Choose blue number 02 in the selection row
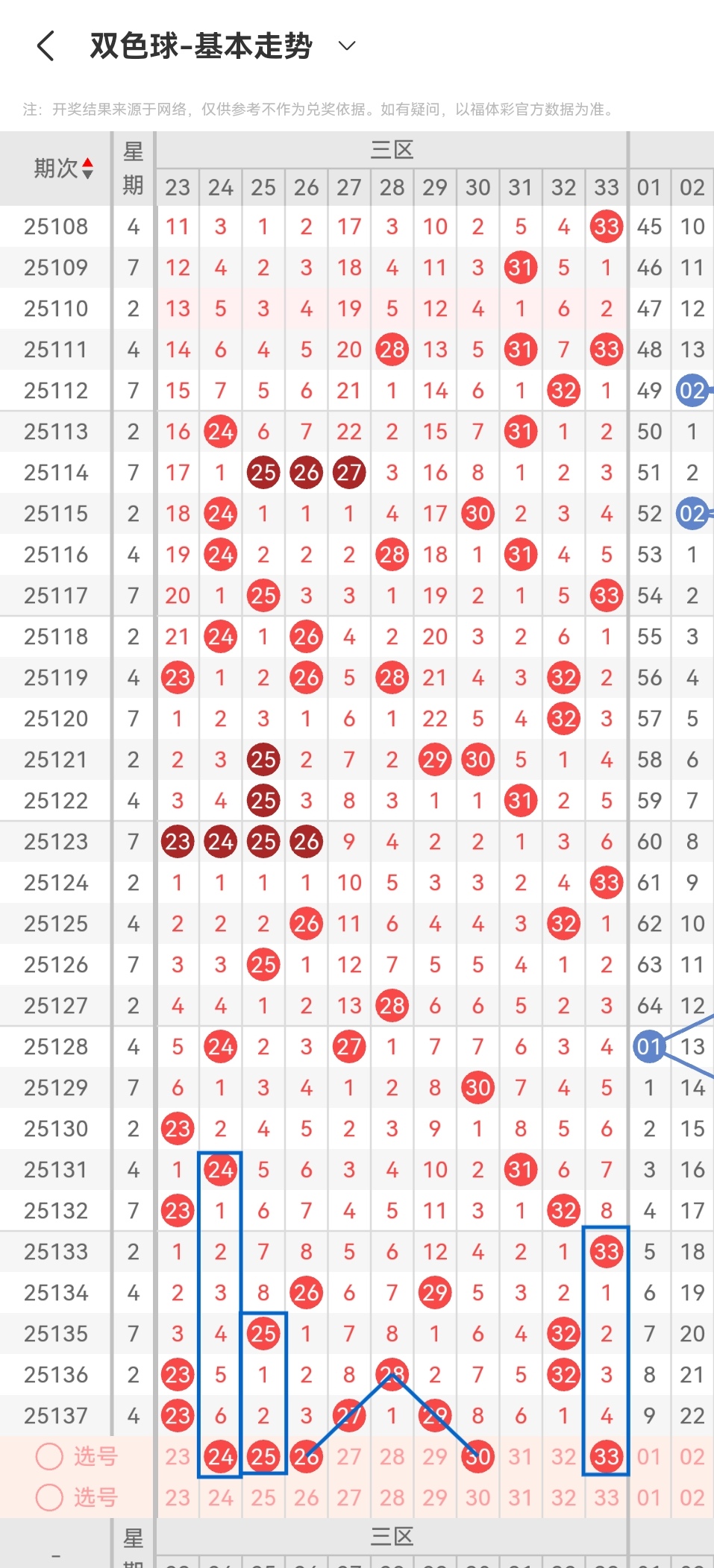The height and width of the screenshot is (1568, 714). 692,1457
